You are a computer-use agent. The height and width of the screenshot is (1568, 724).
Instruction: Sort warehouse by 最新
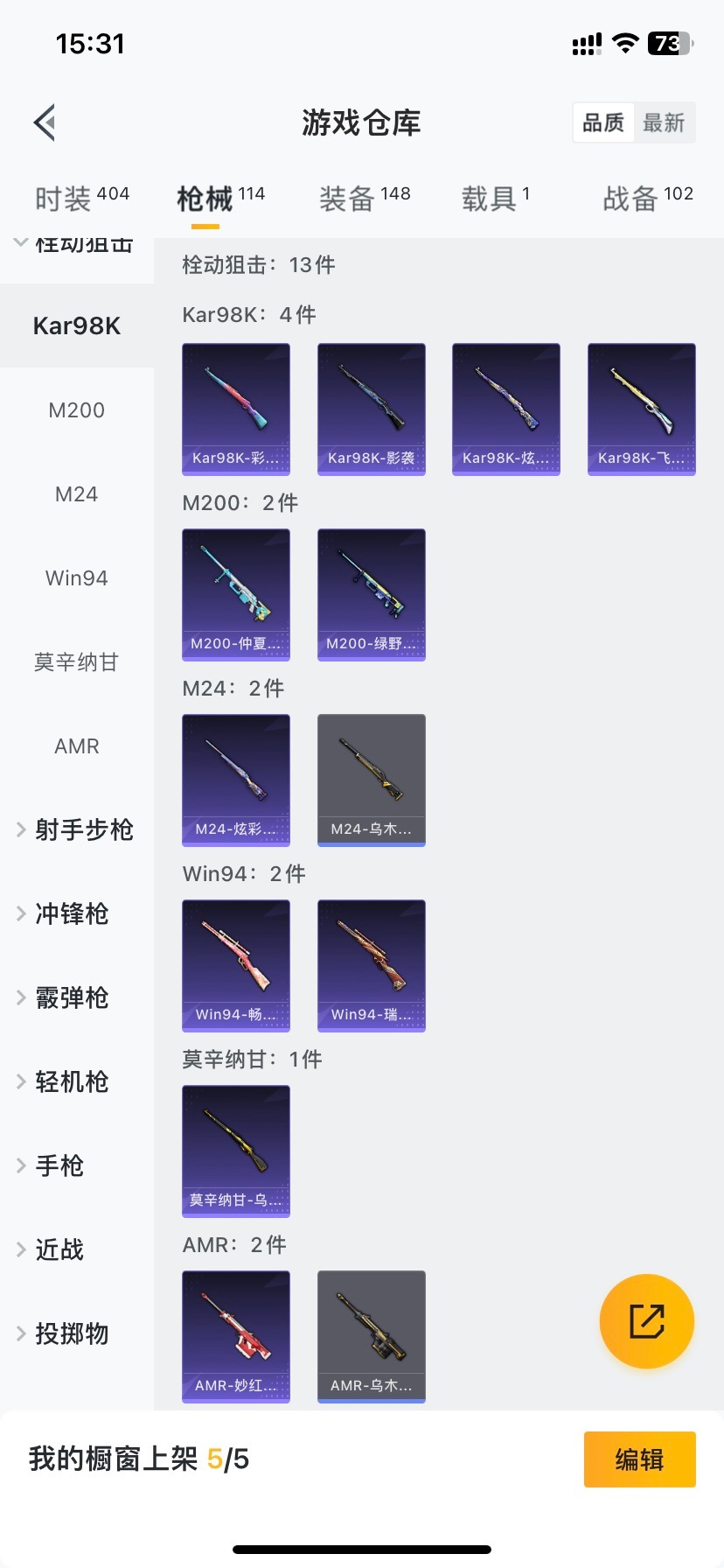pos(664,122)
